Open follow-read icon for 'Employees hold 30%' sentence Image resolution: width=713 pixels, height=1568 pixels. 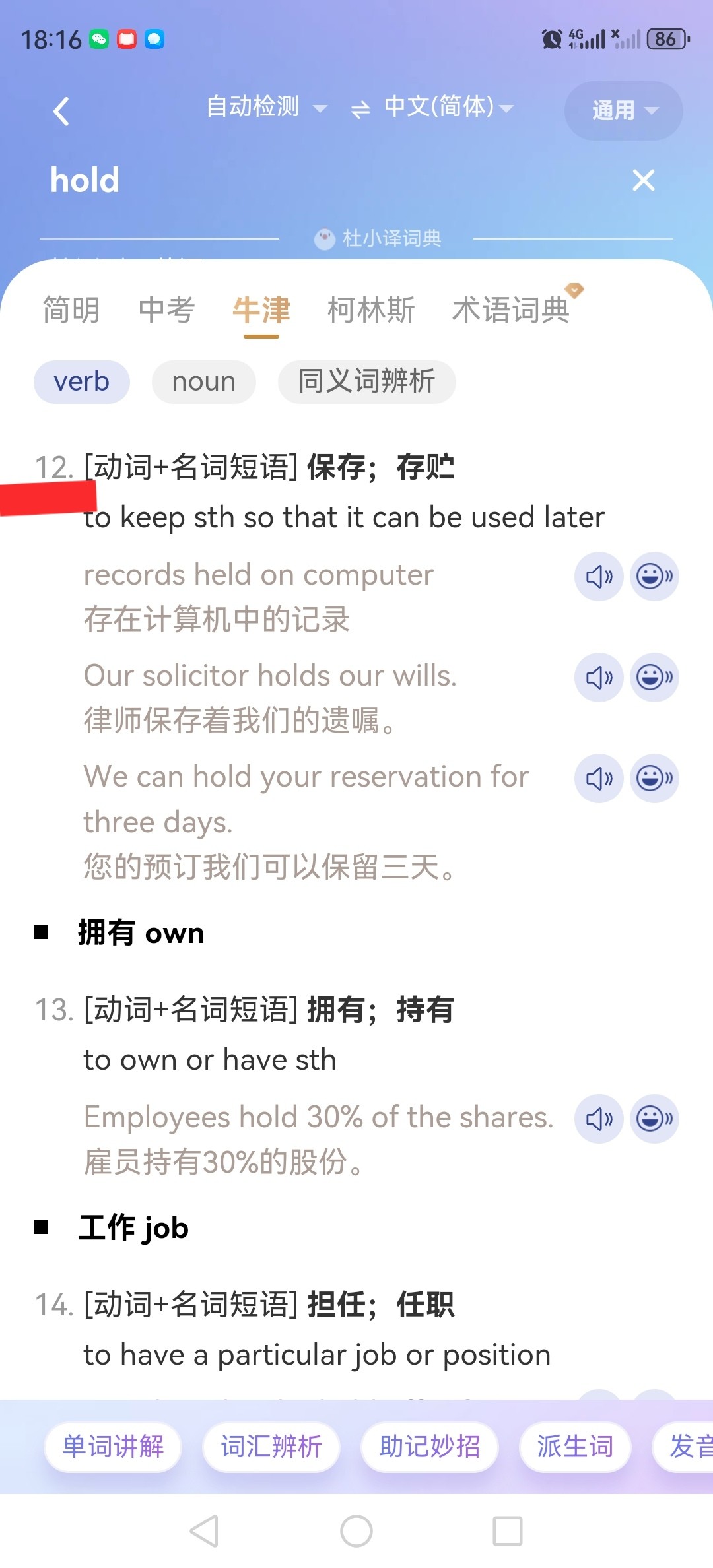(654, 1119)
